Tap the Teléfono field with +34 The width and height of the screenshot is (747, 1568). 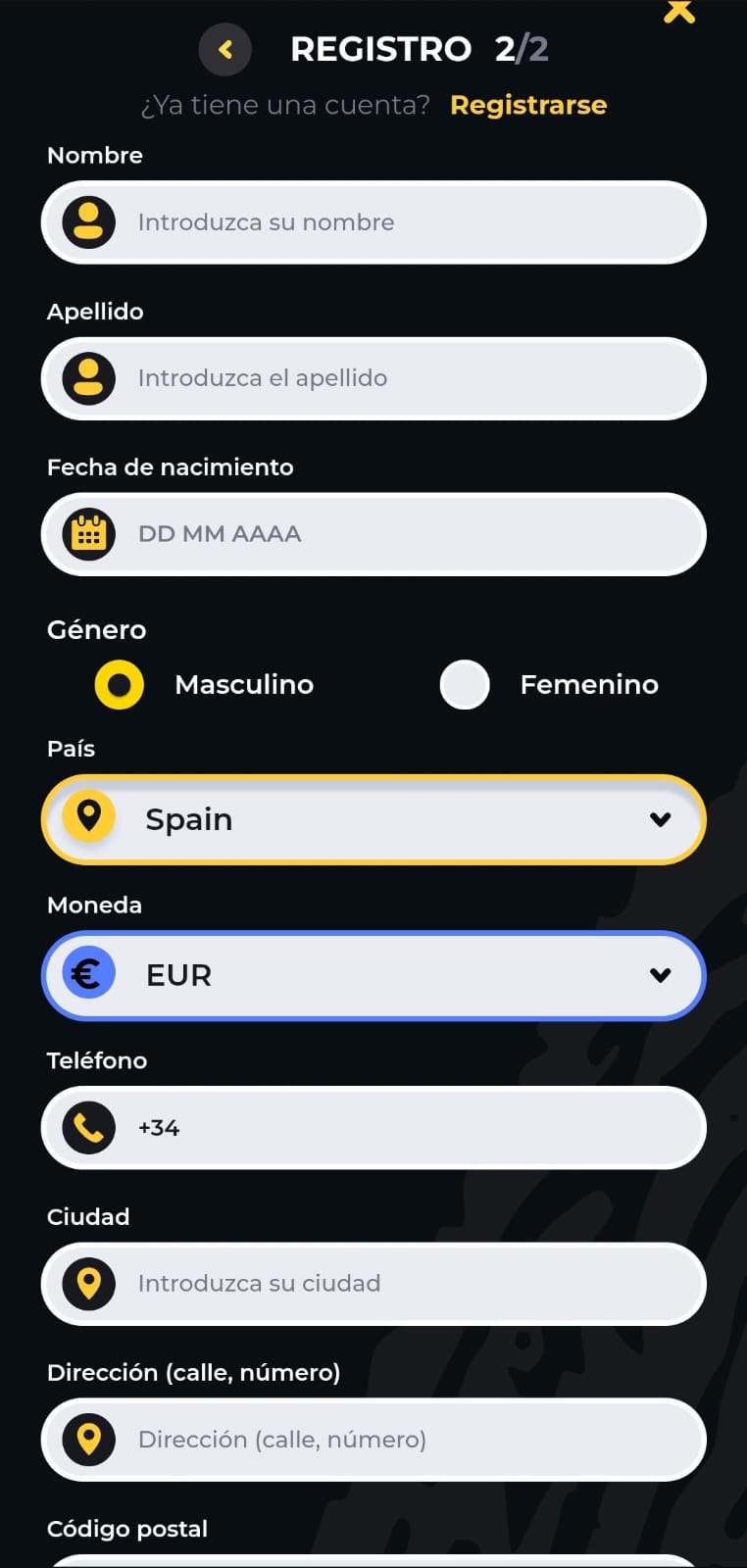(x=373, y=1128)
